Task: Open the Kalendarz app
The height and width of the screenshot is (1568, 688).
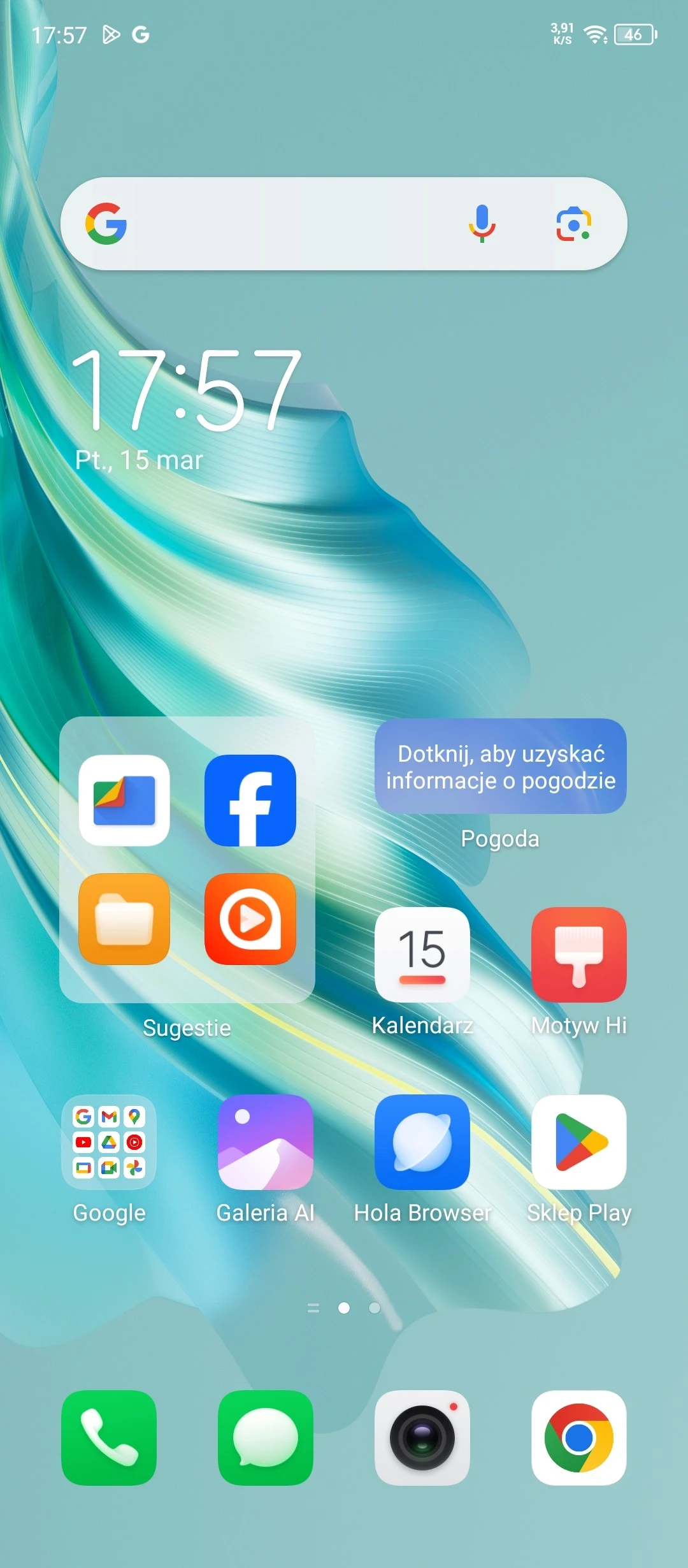Action: tap(422, 954)
